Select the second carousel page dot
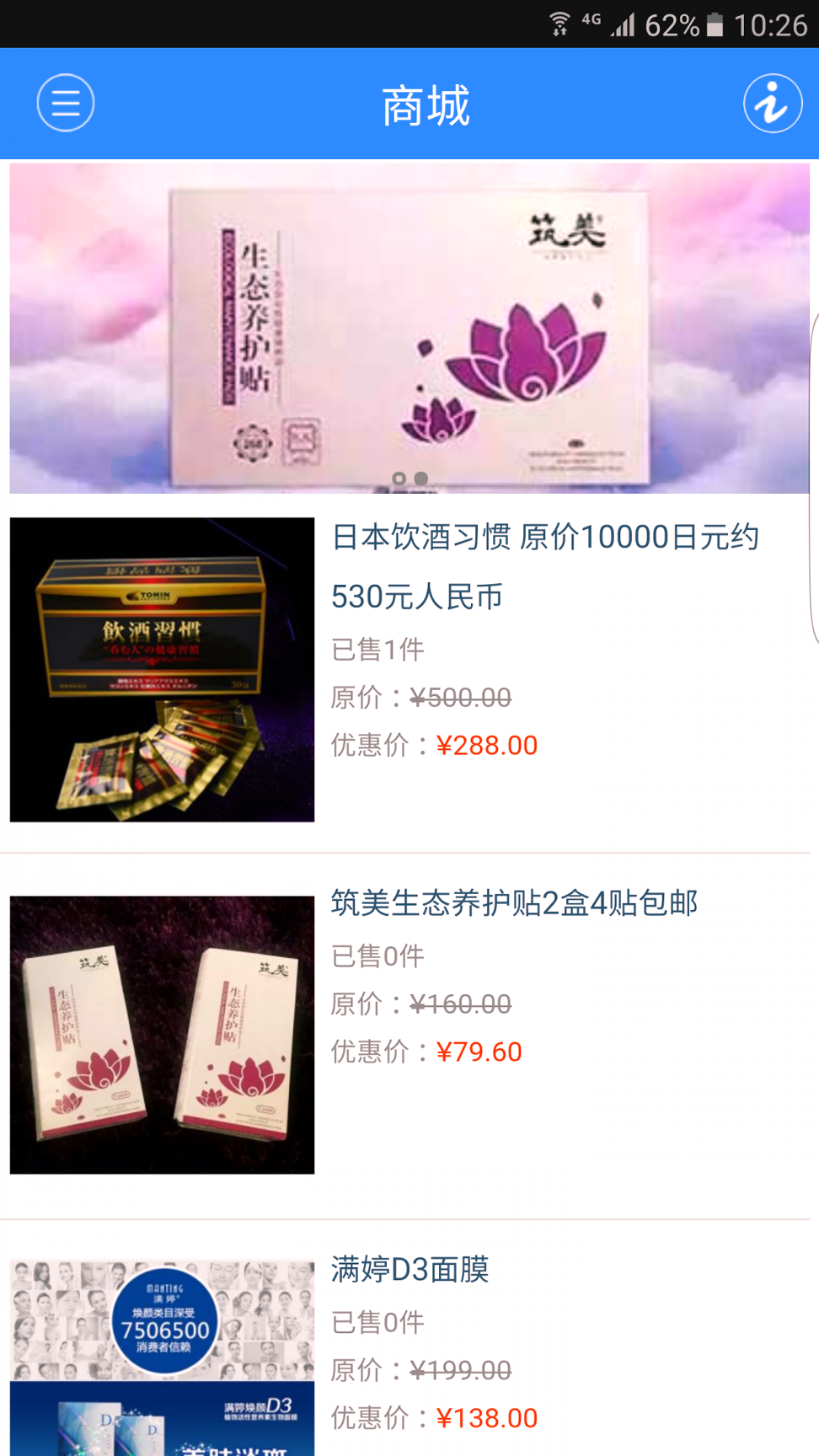Image resolution: width=819 pixels, height=1456 pixels. pos(420,477)
